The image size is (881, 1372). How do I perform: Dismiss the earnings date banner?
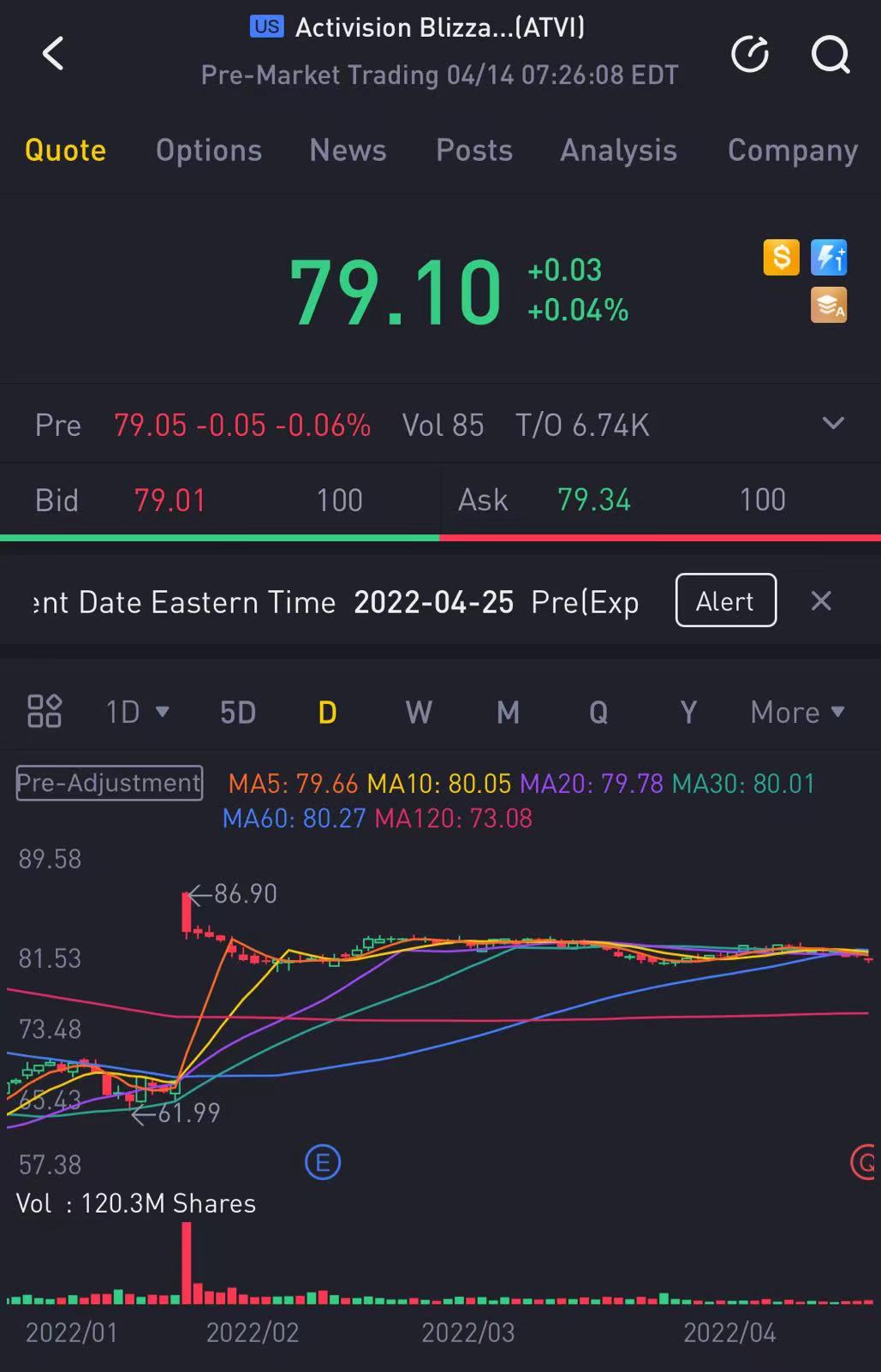tap(821, 600)
